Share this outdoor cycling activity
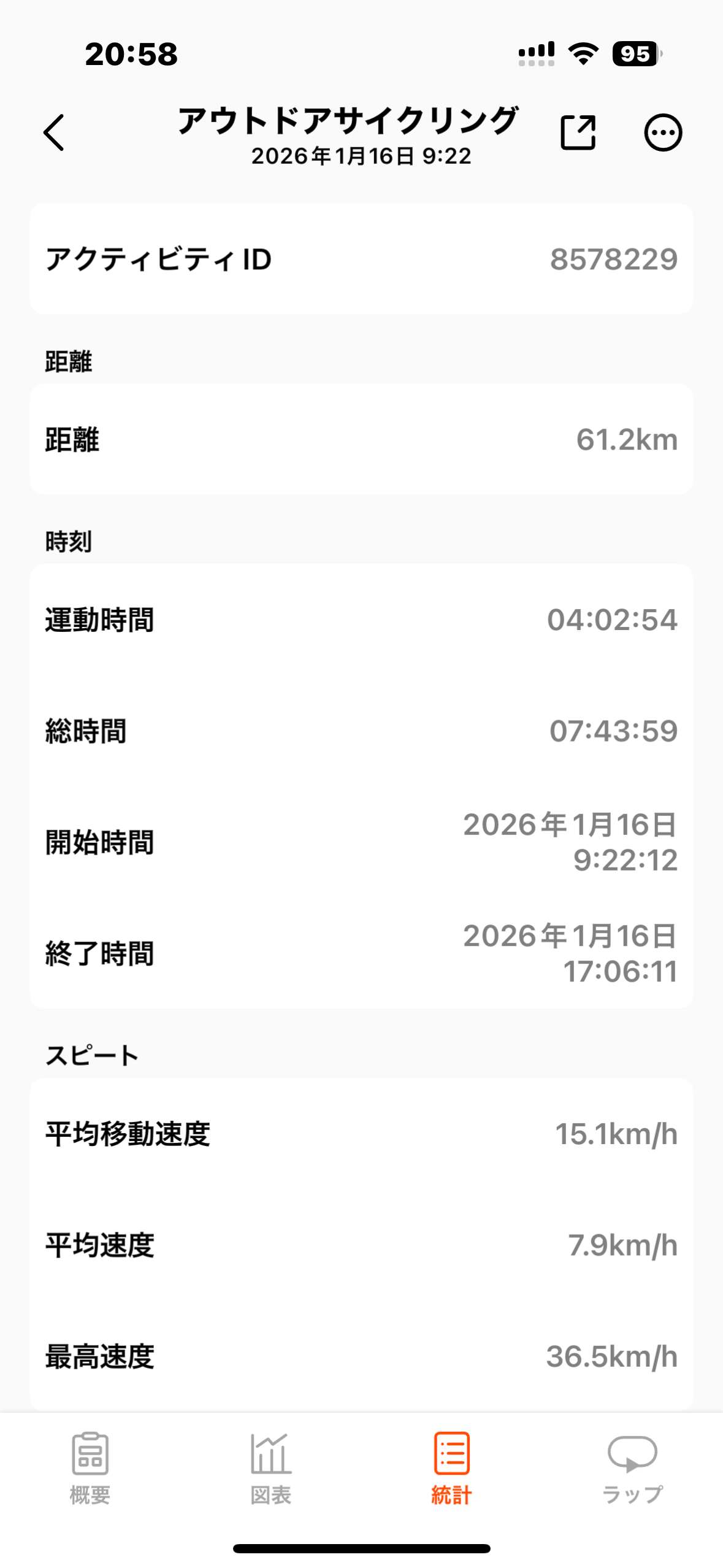This screenshot has height=1568, width=723. [x=578, y=133]
